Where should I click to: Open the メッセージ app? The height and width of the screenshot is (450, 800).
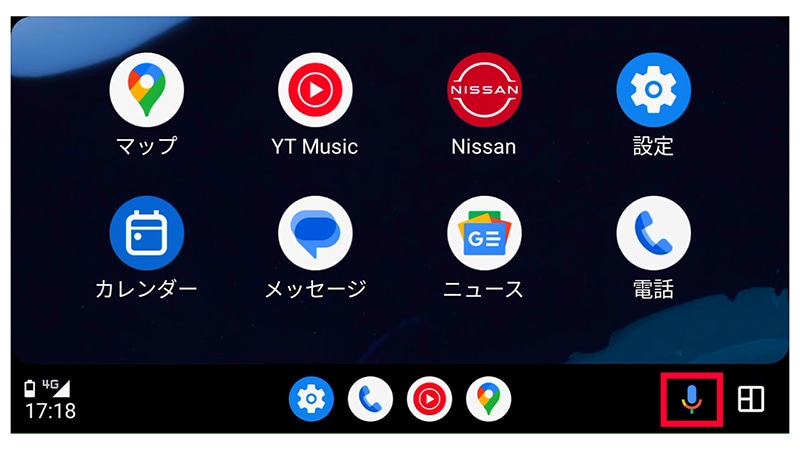(314, 233)
